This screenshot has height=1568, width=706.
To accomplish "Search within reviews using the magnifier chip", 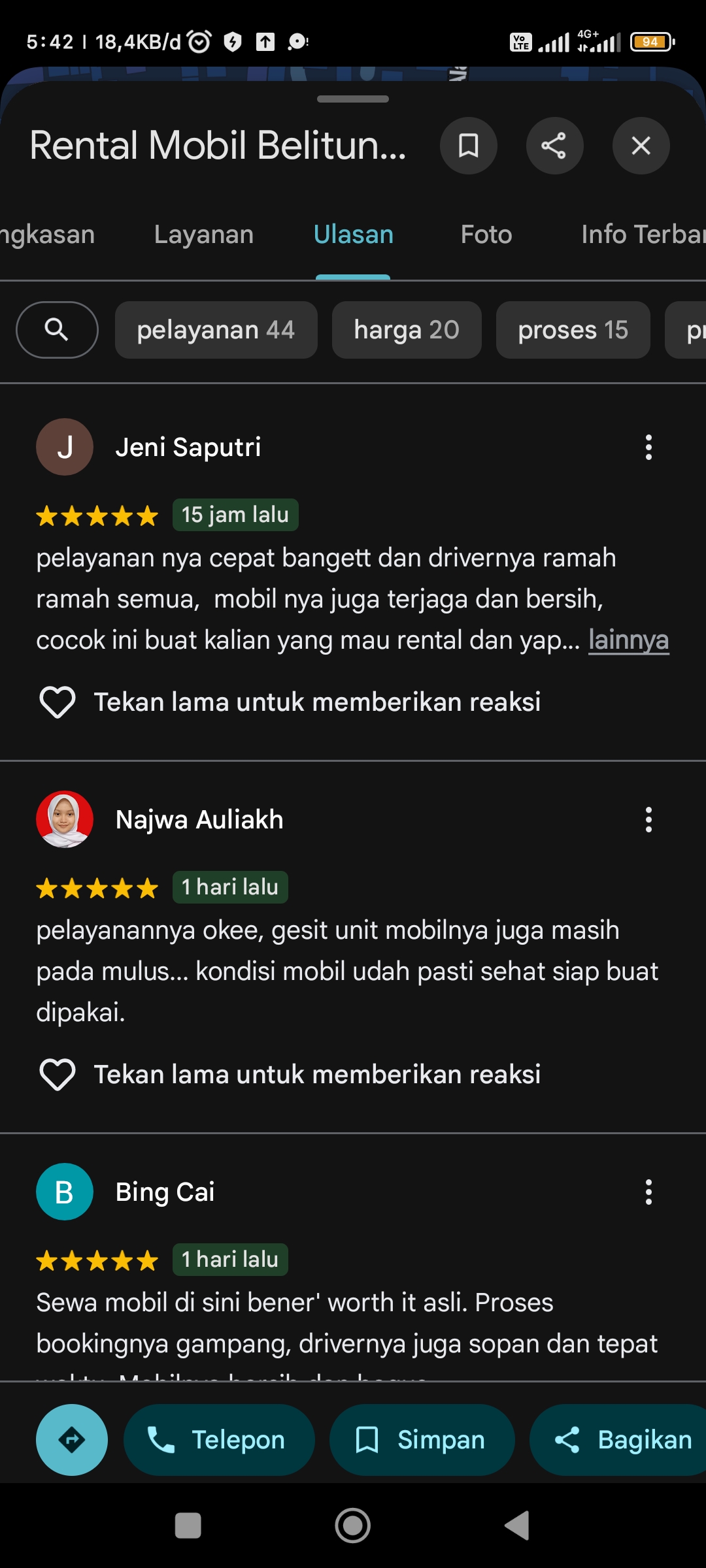I will (57, 330).
